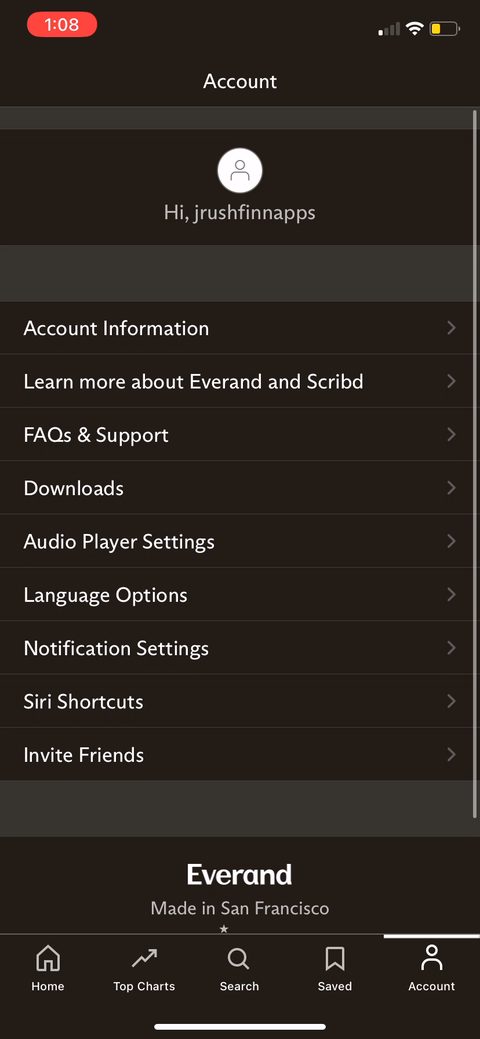Switch to the Saved tab
480x1039 pixels.
(335, 969)
